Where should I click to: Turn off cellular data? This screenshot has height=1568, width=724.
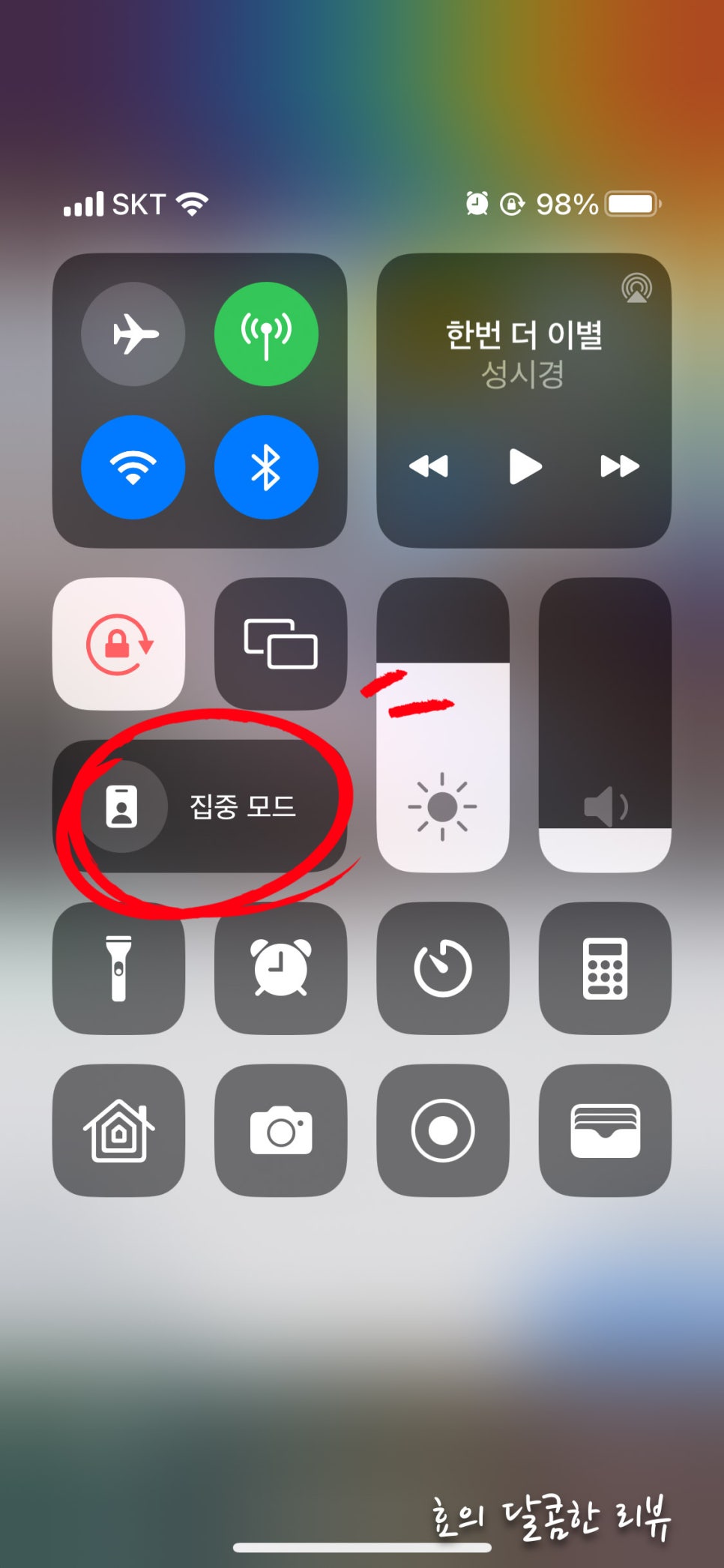(x=266, y=334)
